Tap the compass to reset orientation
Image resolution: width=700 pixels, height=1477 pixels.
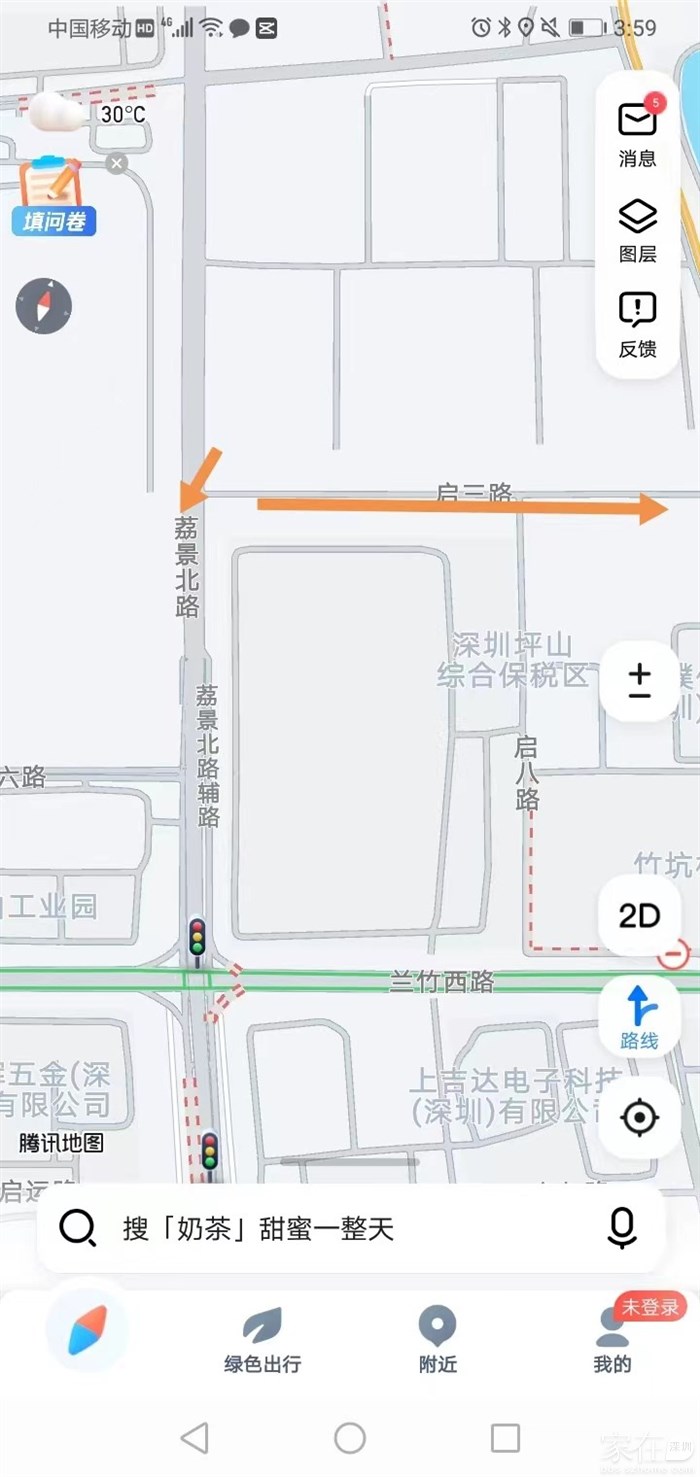pos(44,306)
